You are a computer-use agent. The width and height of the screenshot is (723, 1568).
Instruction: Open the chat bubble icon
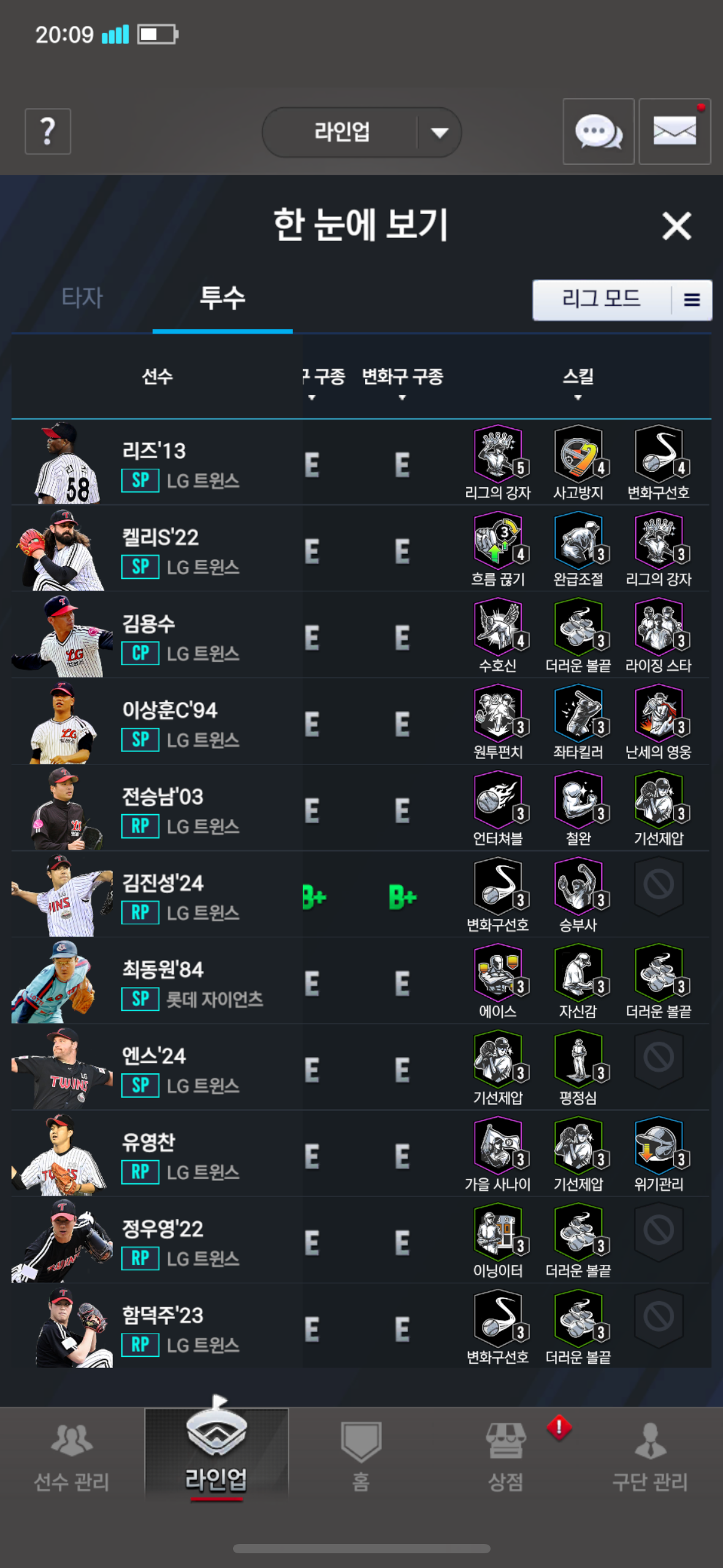click(x=598, y=131)
